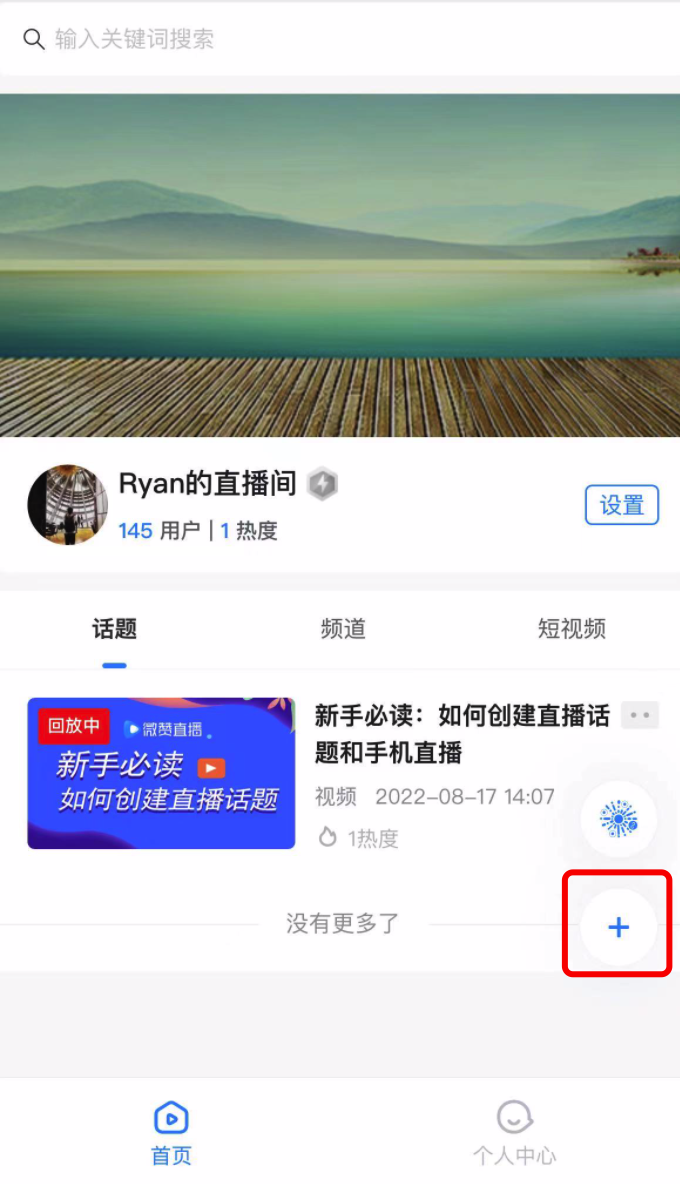The image size is (680, 1184).
Task: Open the lake landscape banner image
Action: (x=340, y=265)
